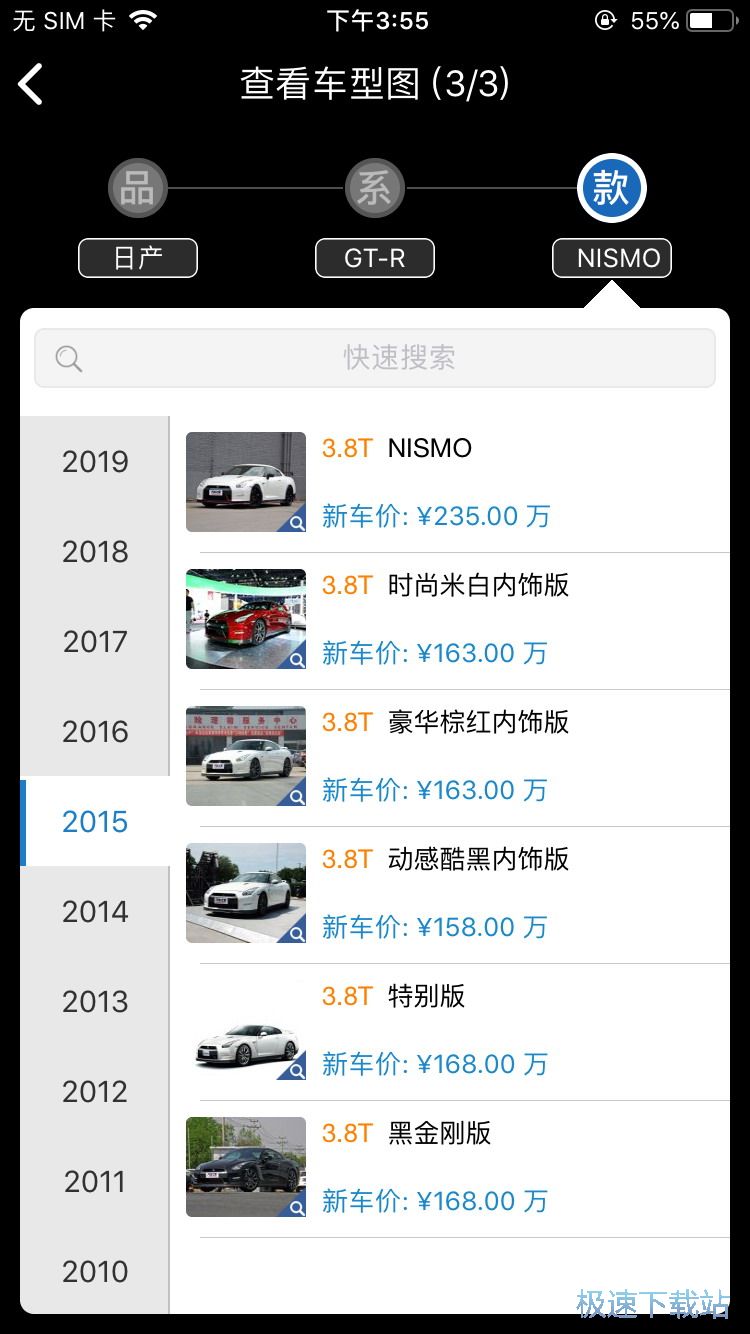Select year 2018 in sidebar

[95, 552]
